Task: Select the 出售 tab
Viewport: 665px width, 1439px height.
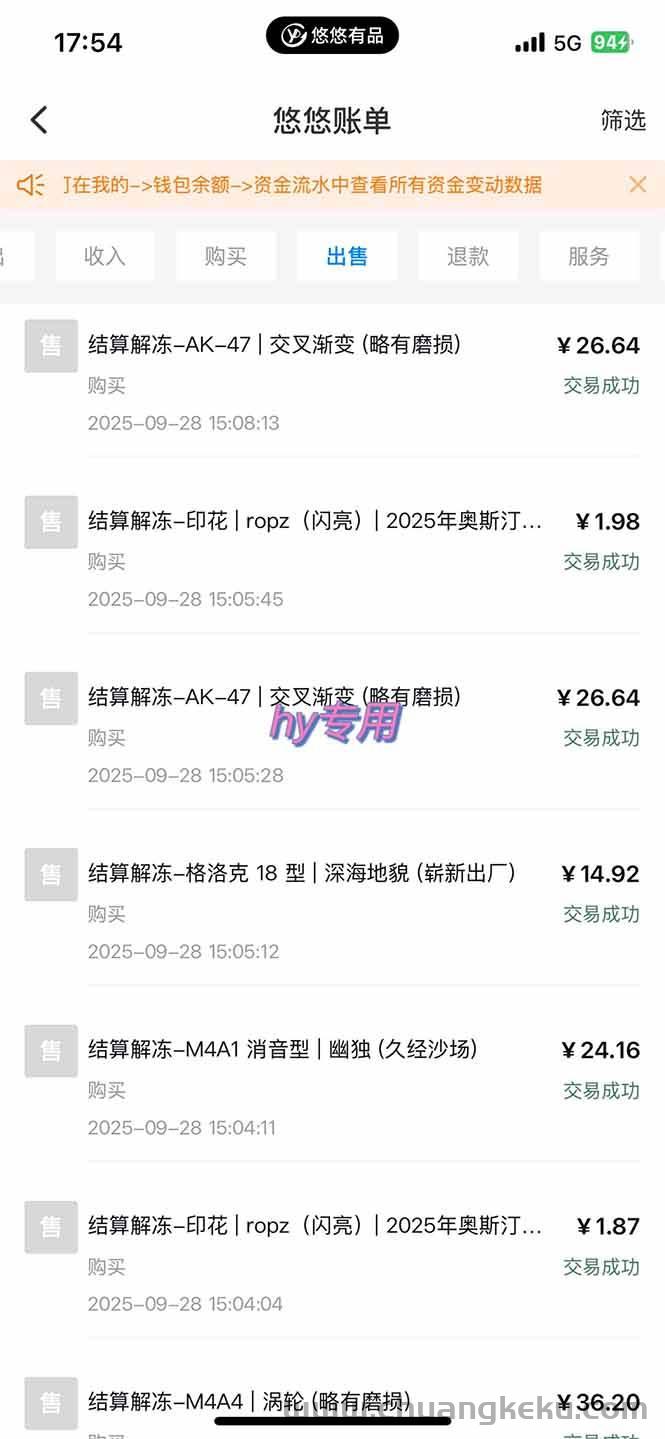Action: pyautogui.click(x=347, y=256)
